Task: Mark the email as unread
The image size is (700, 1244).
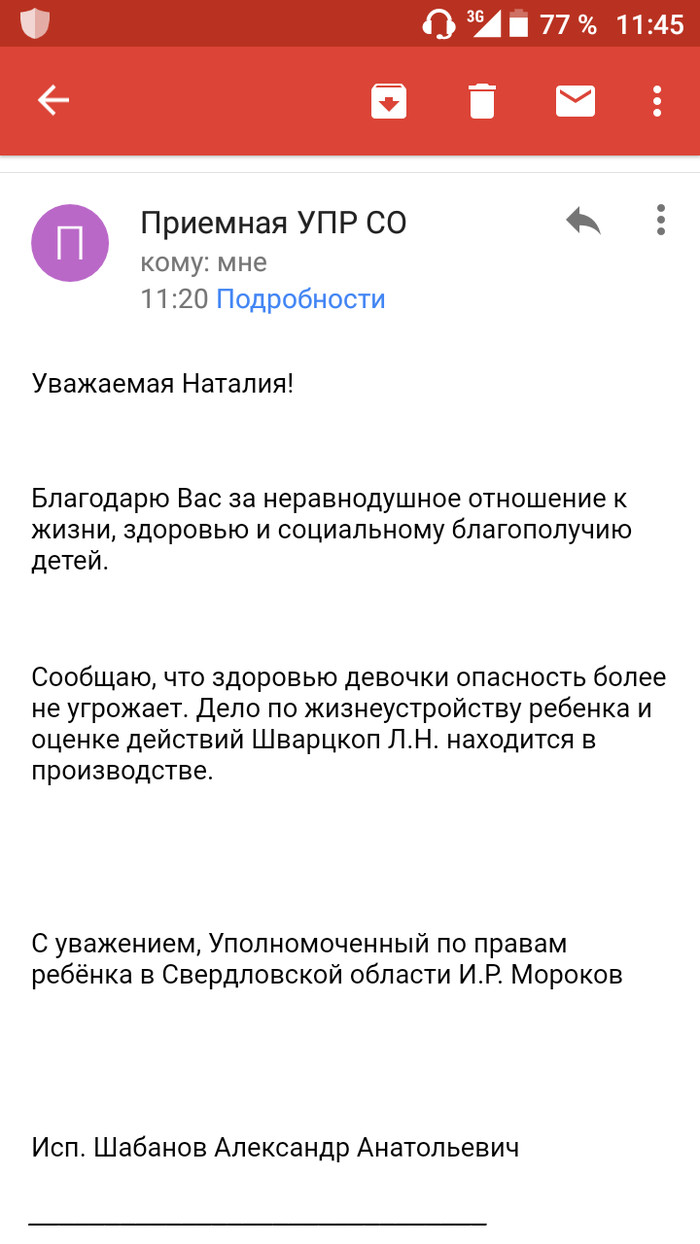Action: 575,100
